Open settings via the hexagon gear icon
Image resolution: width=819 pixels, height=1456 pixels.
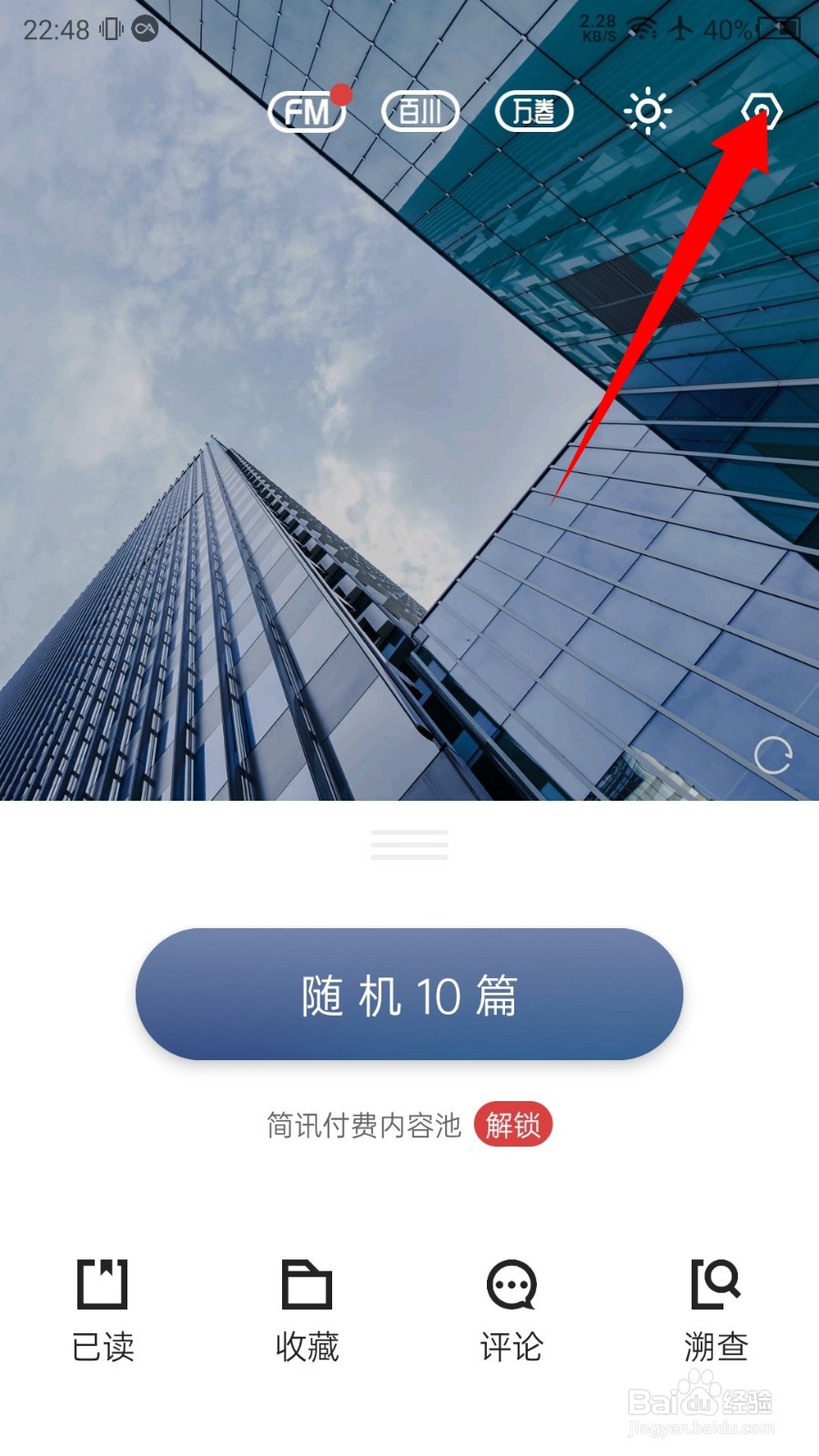click(763, 111)
